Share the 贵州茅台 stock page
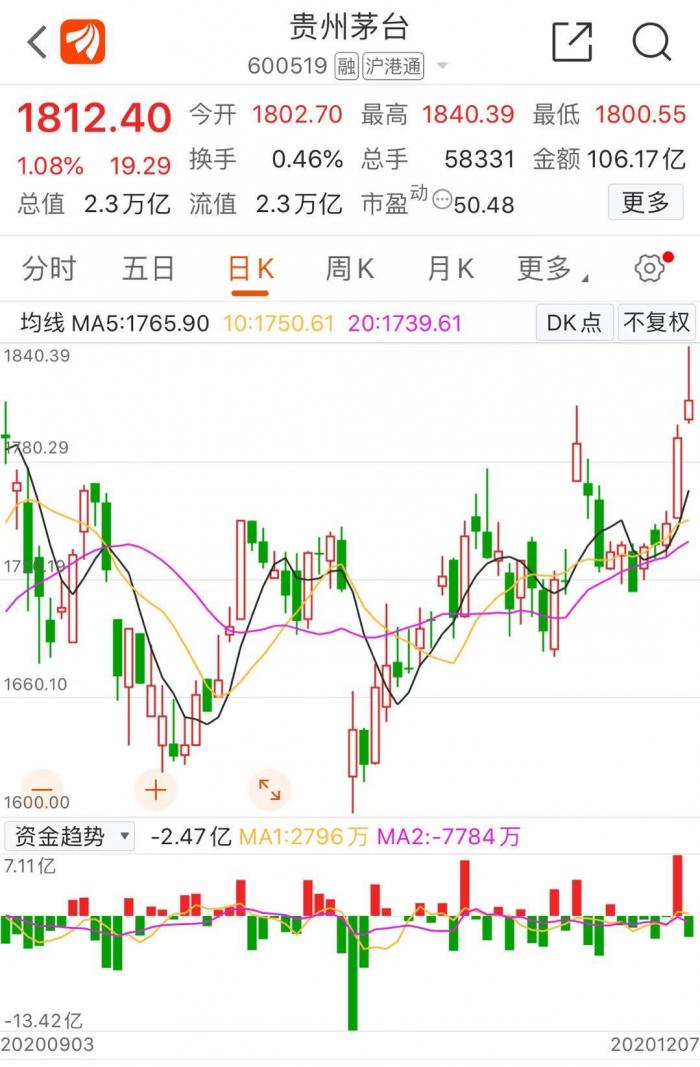The image size is (700, 1067). [572, 42]
